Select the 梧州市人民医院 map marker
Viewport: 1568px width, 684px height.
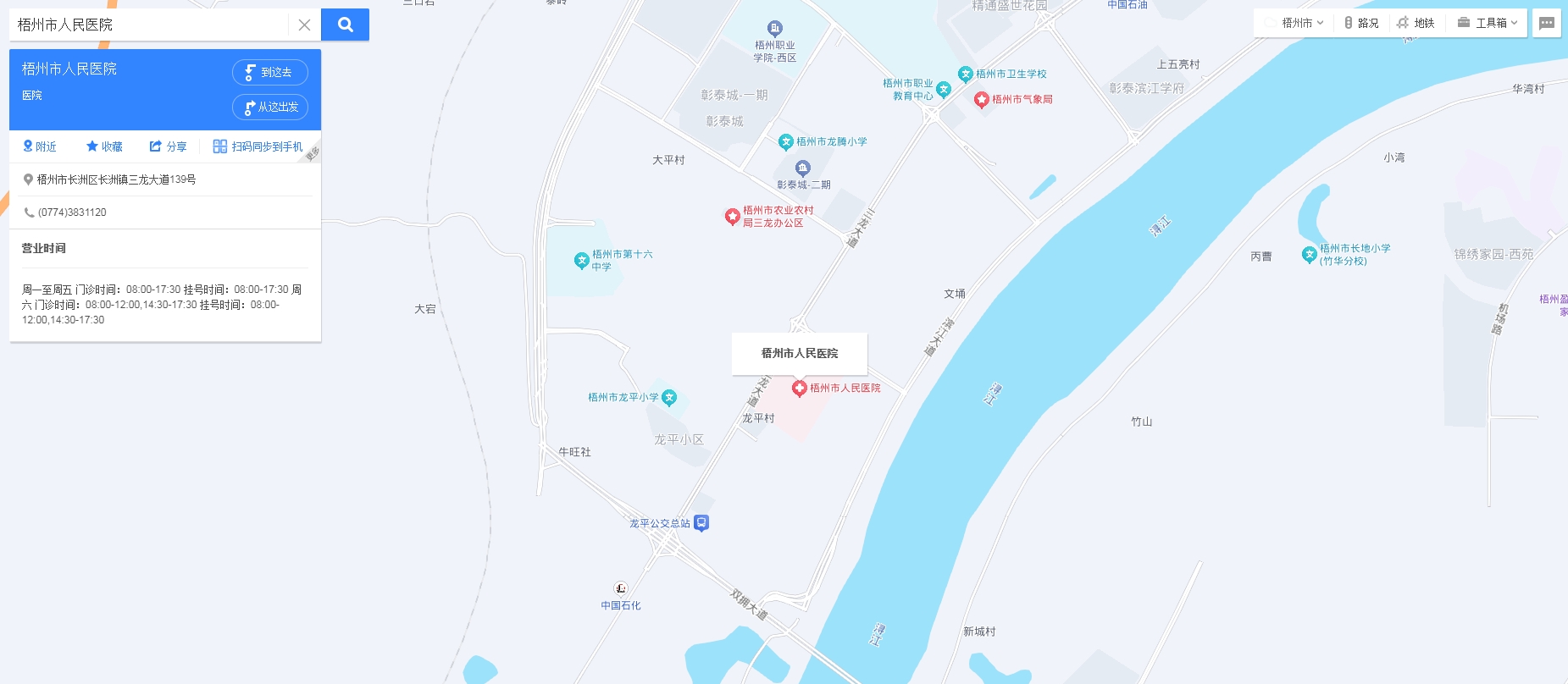[799, 389]
